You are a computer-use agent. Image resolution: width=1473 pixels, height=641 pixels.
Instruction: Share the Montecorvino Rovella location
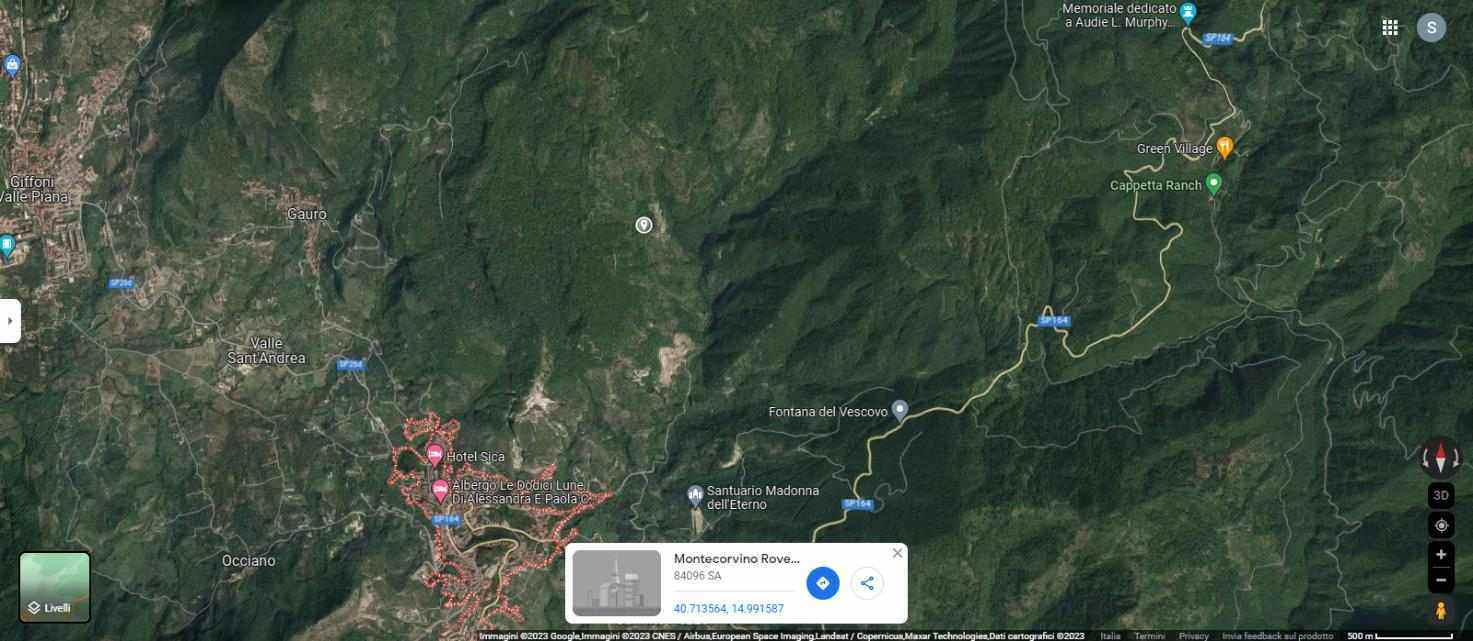[x=867, y=583]
